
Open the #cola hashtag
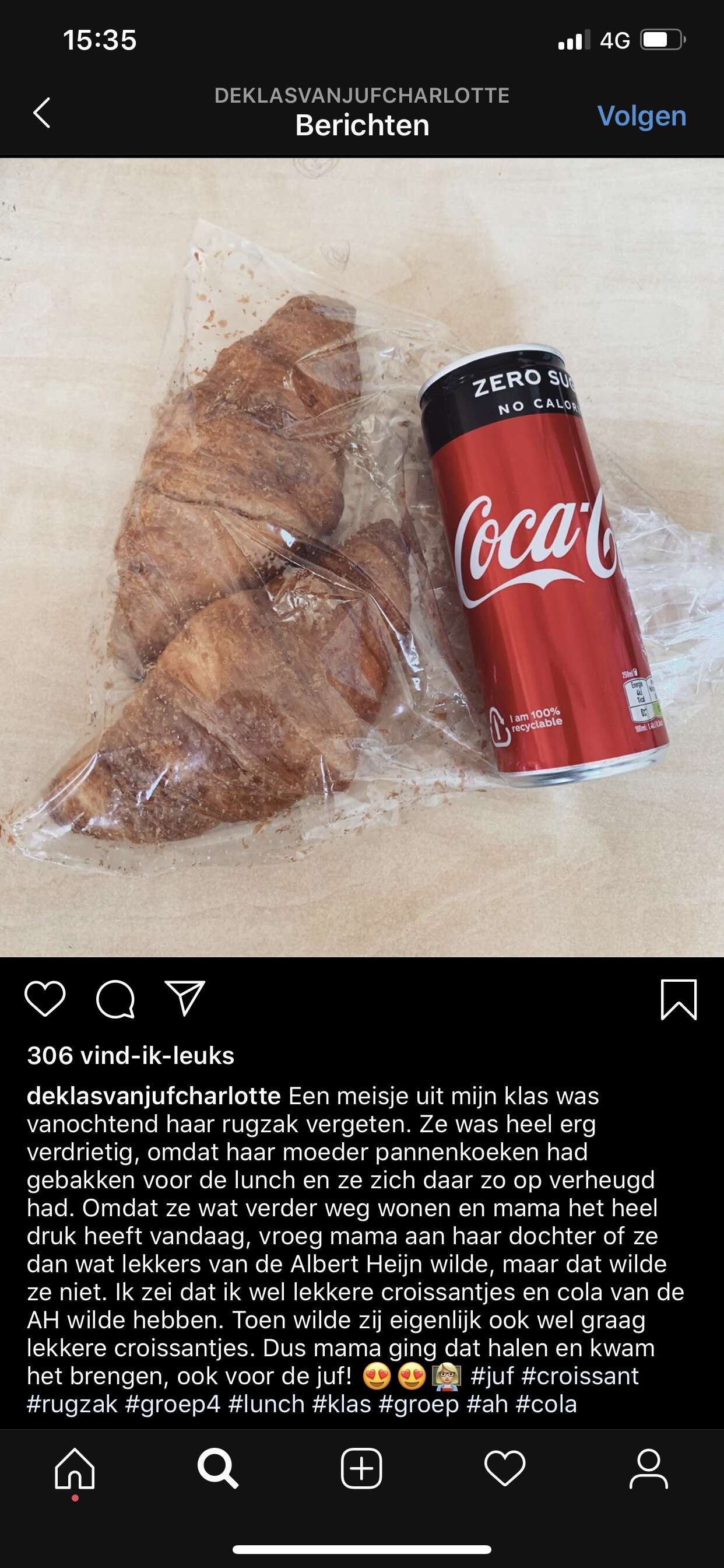pyautogui.click(x=546, y=1403)
